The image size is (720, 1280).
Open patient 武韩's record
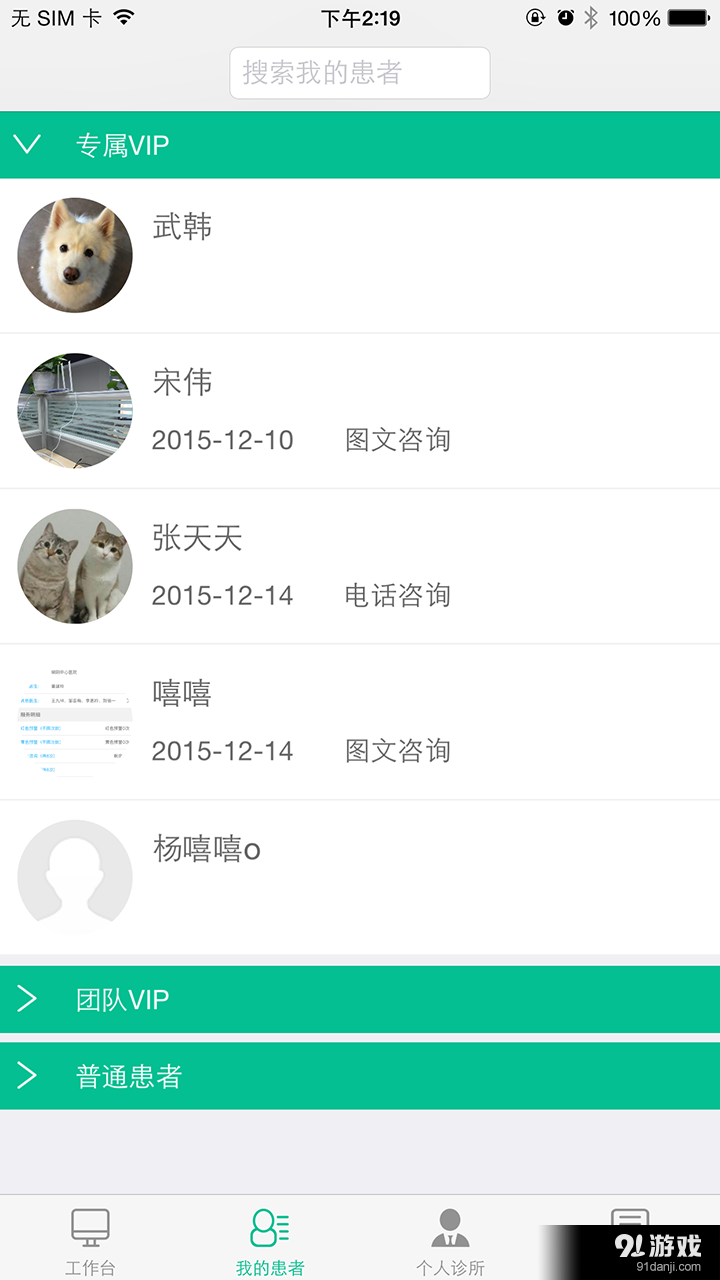360,255
